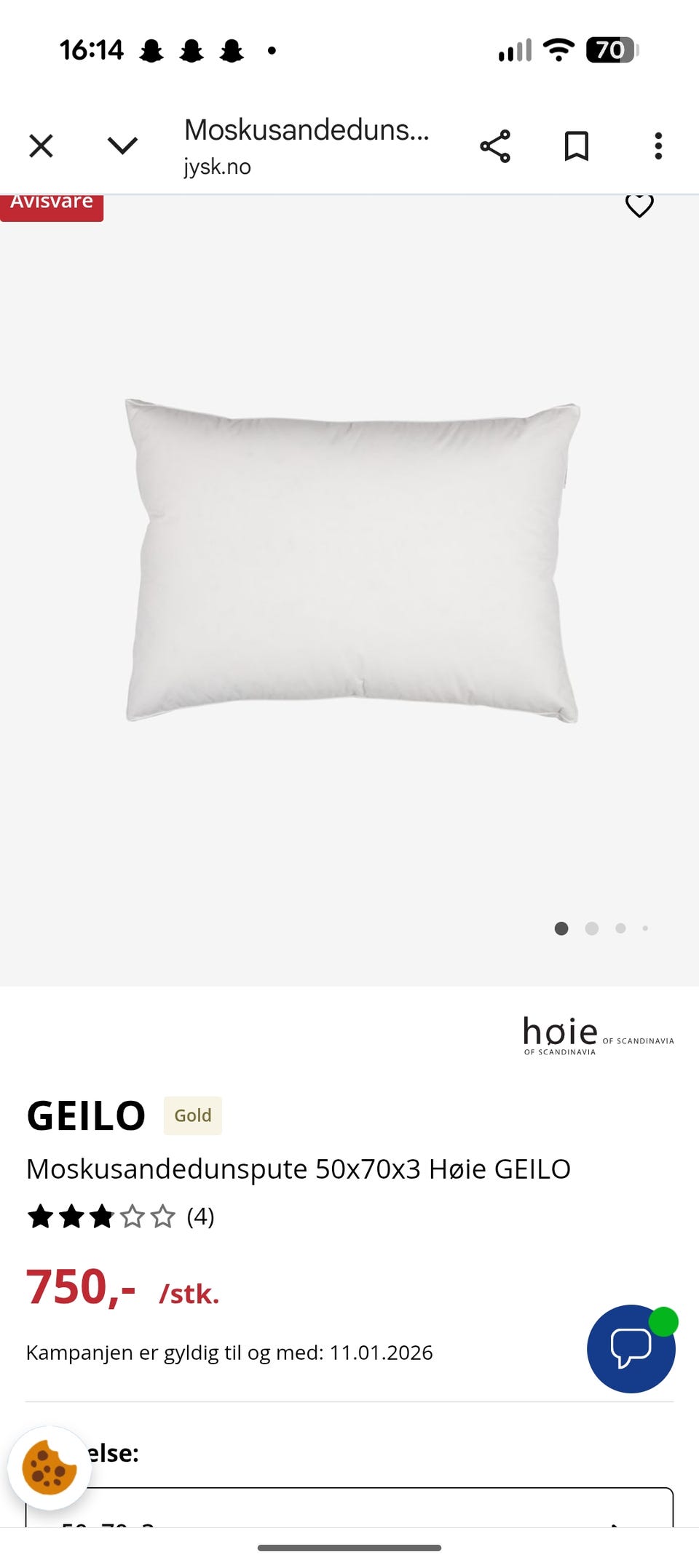Select the third image carousel dot

coord(620,928)
